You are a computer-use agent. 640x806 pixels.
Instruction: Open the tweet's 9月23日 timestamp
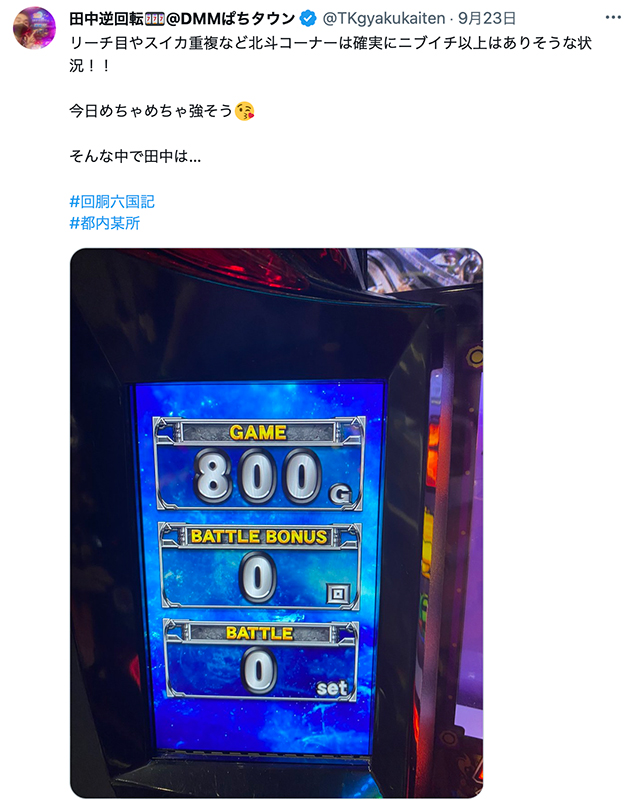[488, 18]
